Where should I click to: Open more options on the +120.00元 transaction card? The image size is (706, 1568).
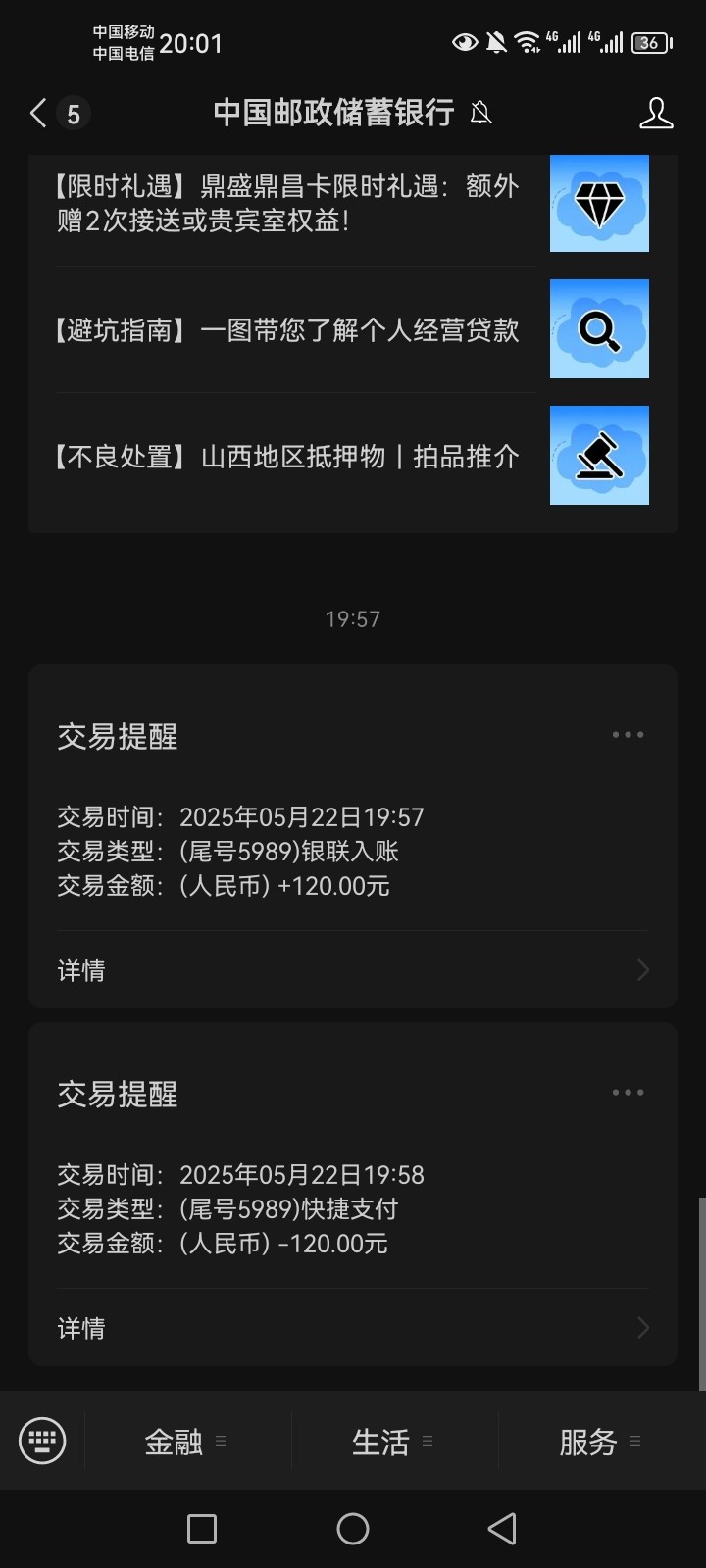(x=628, y=735)
